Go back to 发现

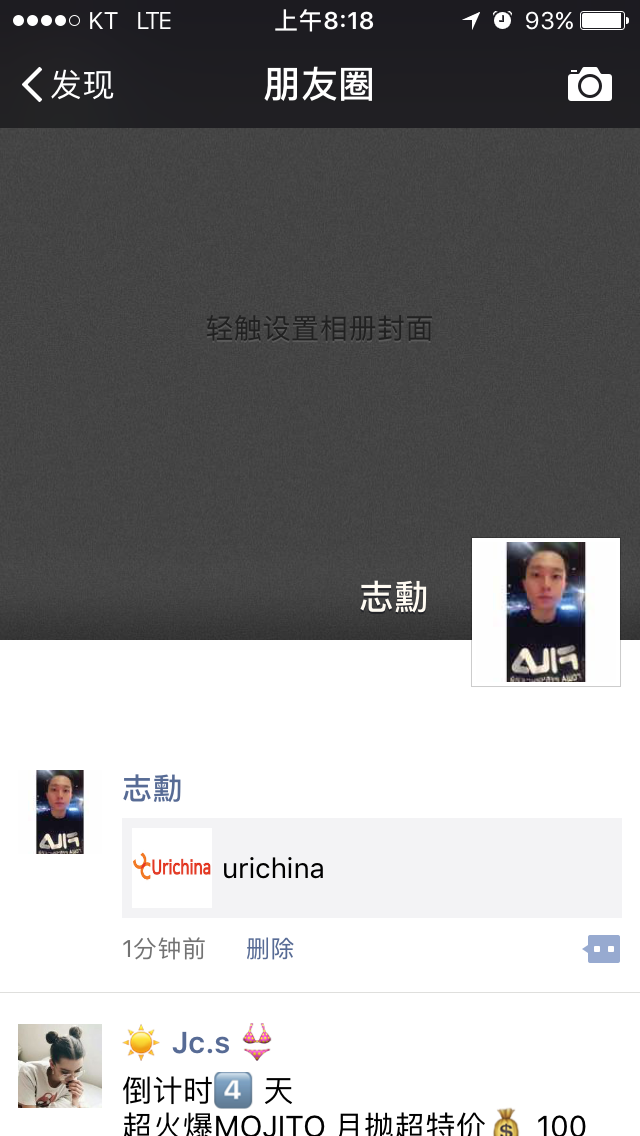[x=68, y=85]
